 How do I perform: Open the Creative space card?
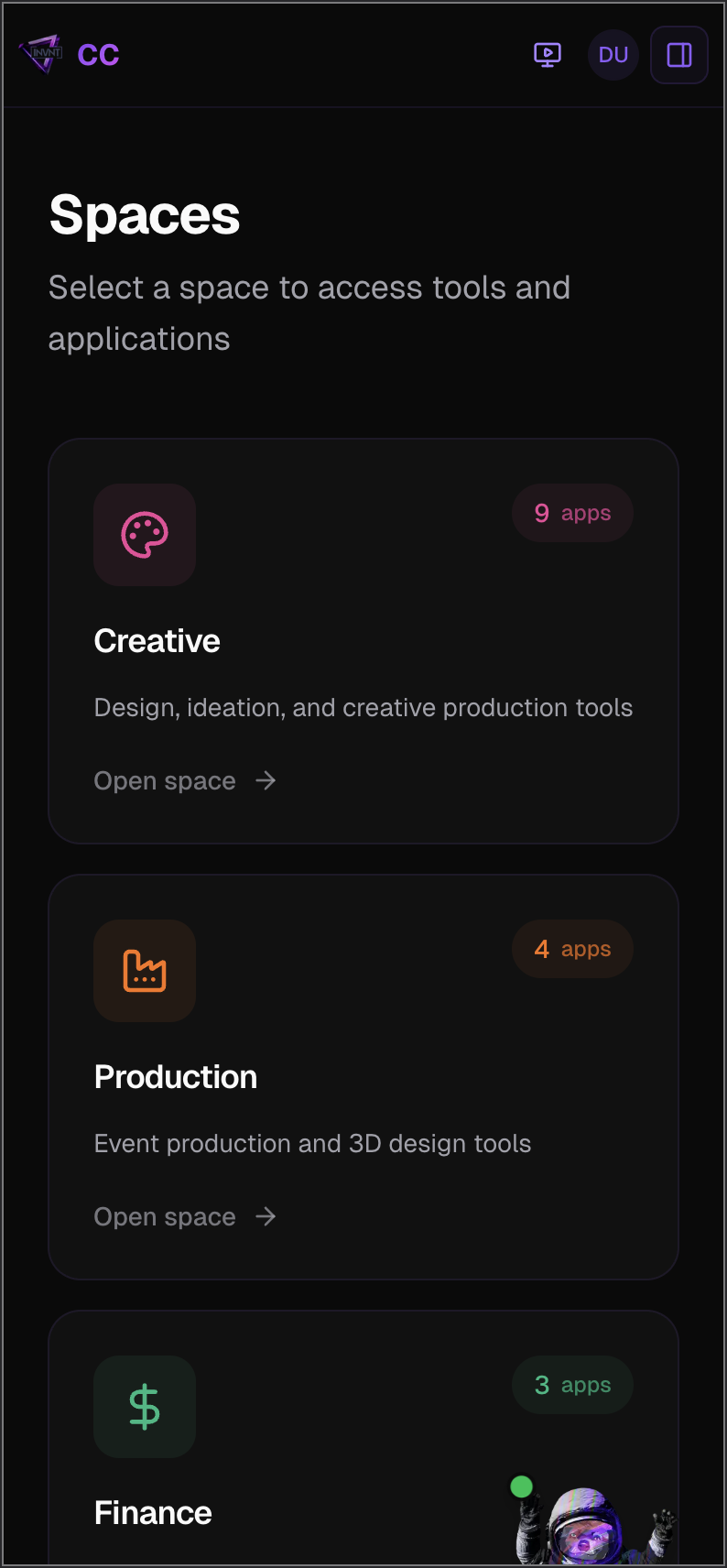pyautogui.click(x=363, y=641)
